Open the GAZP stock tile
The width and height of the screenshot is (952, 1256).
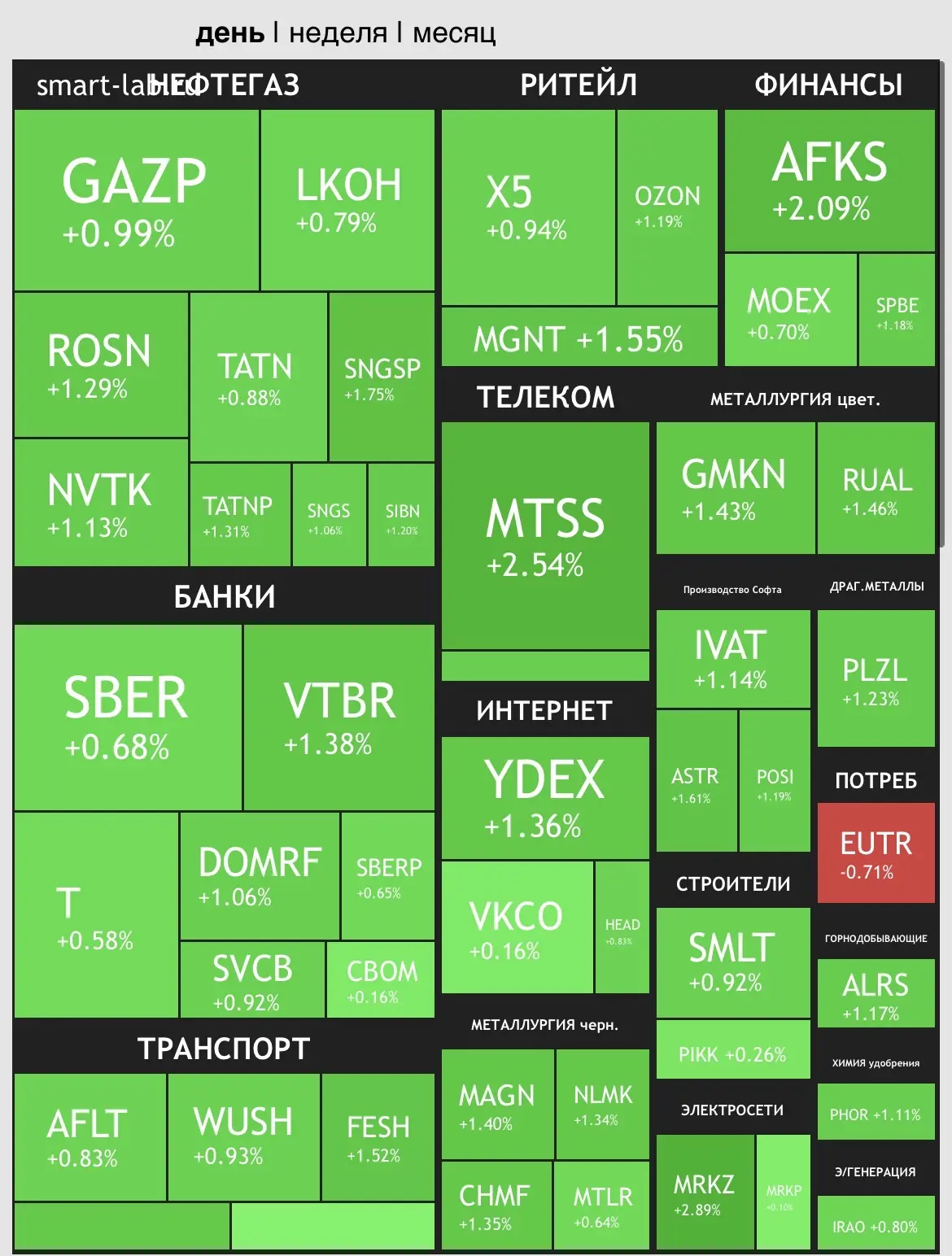(x=137, y=200)
